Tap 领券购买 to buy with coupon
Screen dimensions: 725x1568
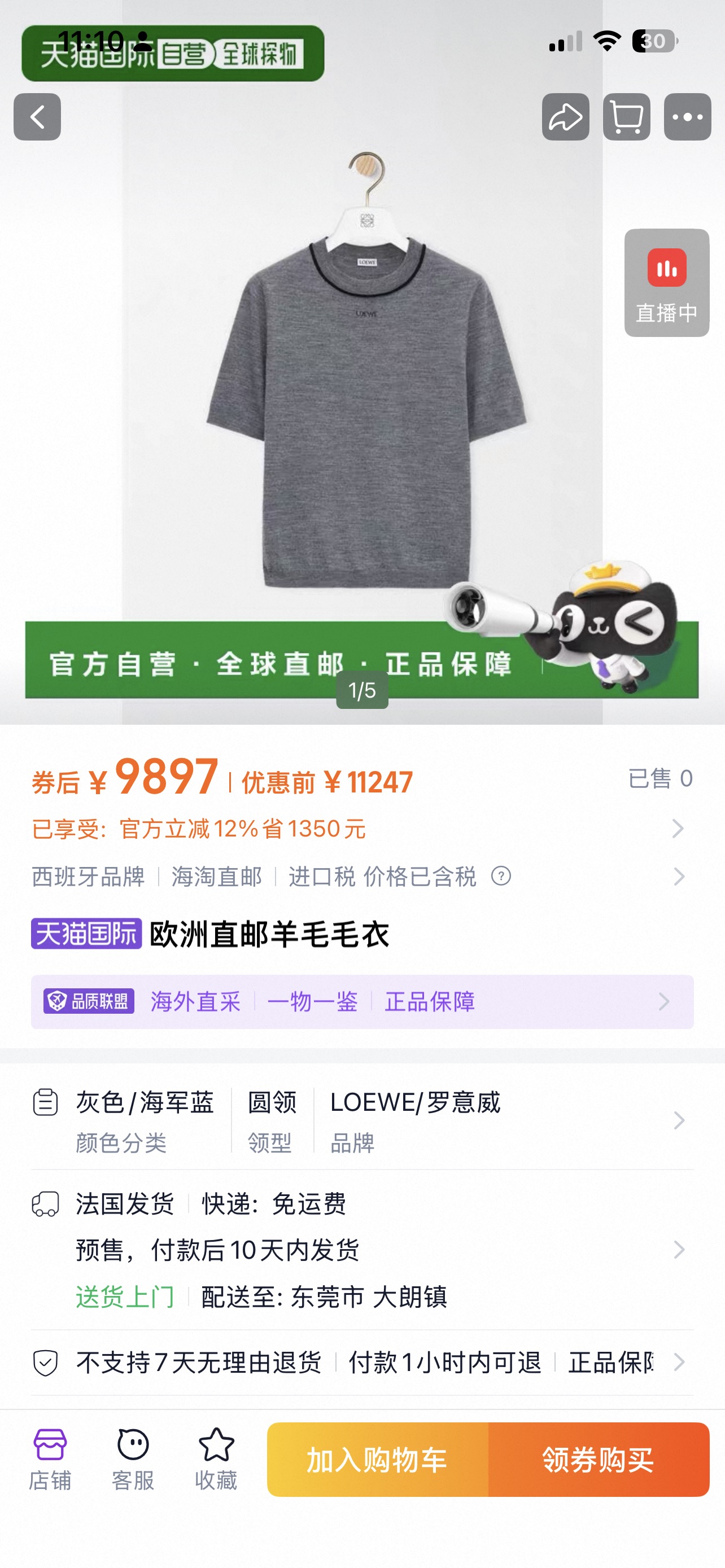click(599, 1459)
